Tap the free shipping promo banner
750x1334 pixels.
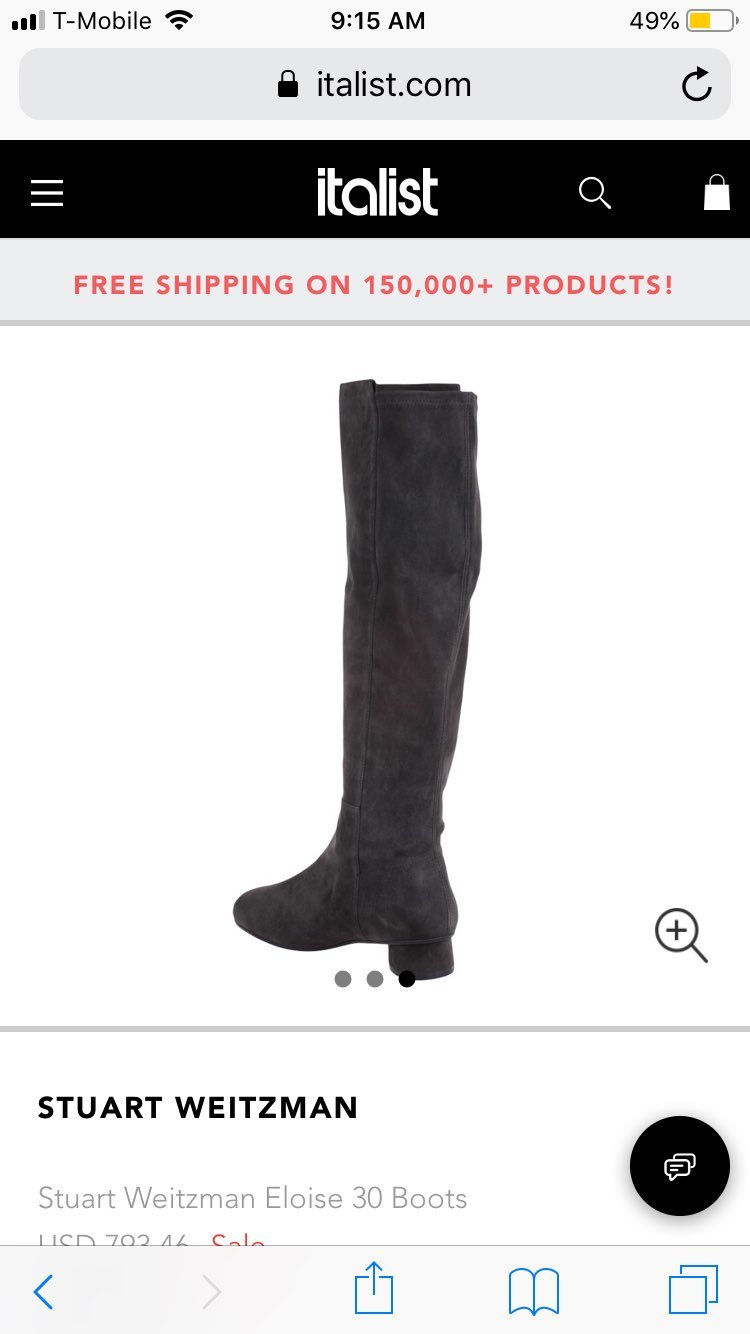coord(375,284)
